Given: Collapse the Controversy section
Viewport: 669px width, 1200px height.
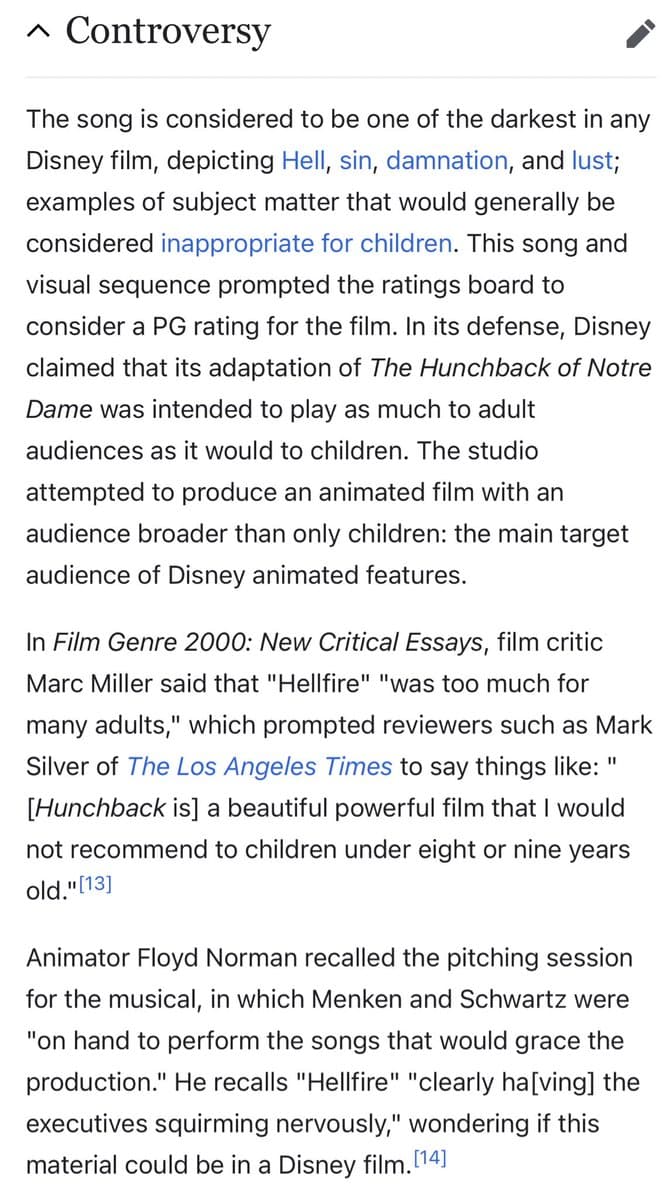Looking at the screenshot, I should coord(39,33).
